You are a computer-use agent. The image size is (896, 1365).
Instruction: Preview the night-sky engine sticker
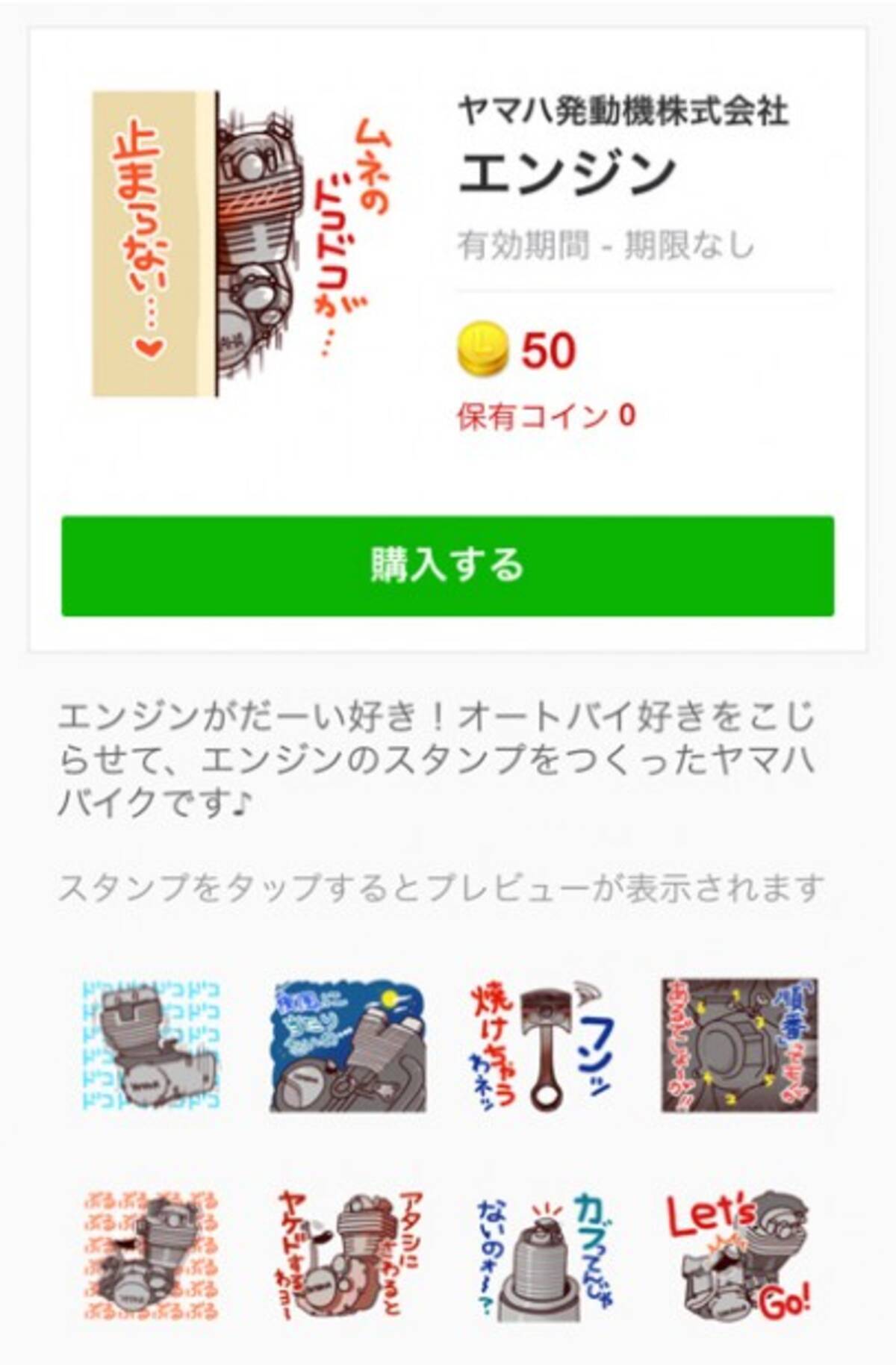[x=348, y=1045]
